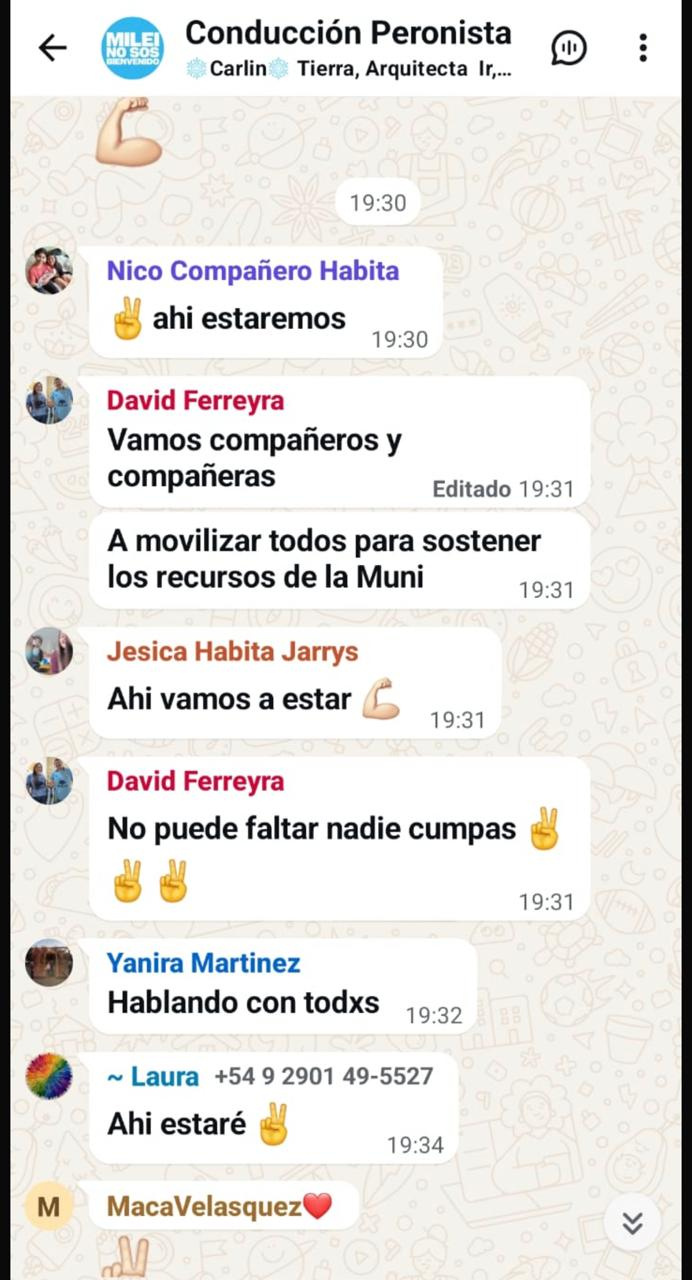The image size is (692, 1280).
Task: View the group's profile picture
Action: pos(133,48)
